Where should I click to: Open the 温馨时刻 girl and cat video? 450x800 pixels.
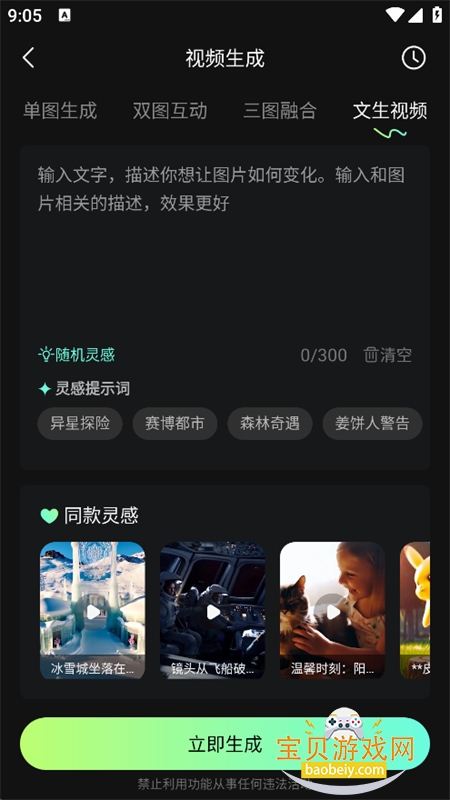coord(333,610)
